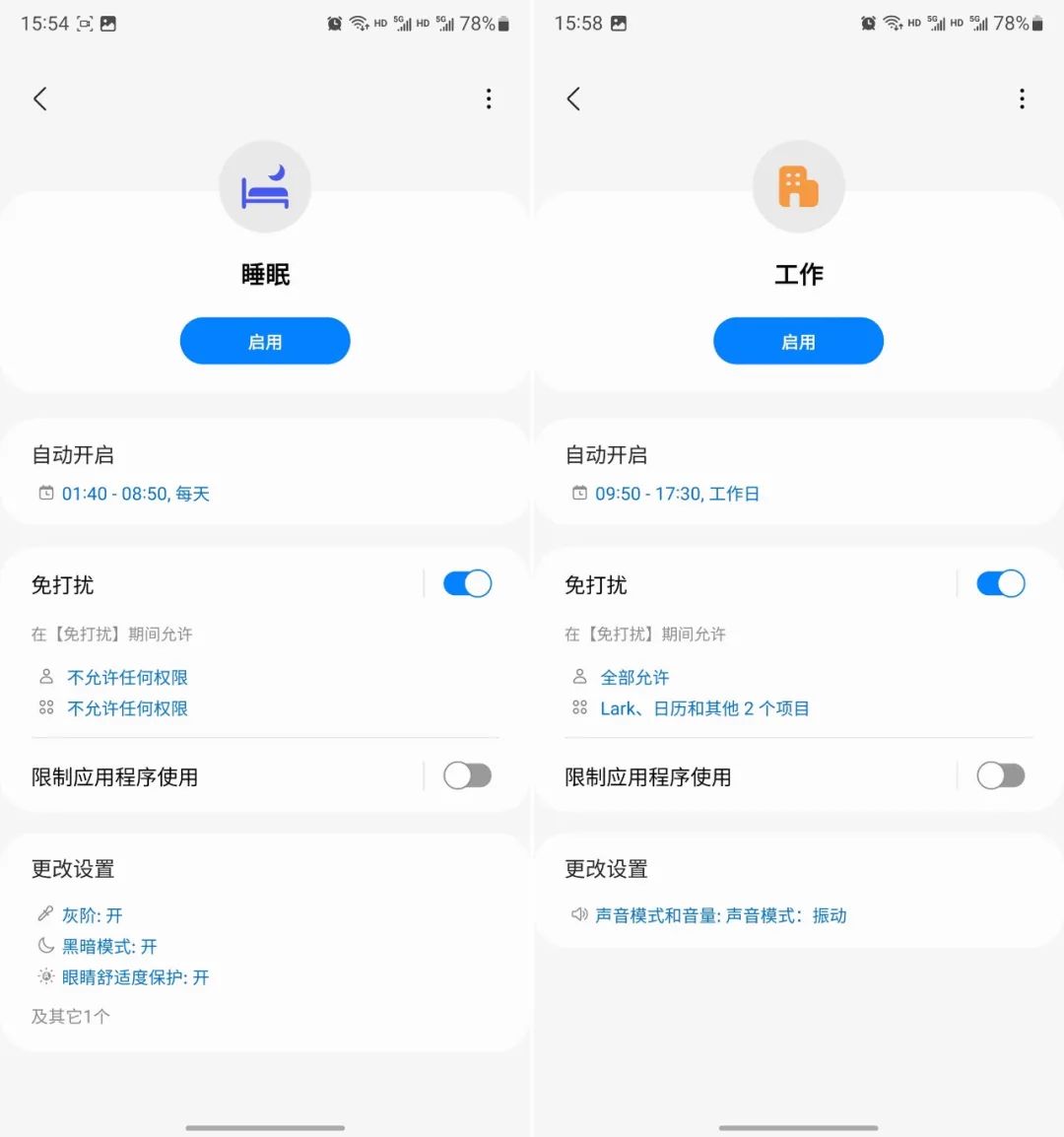Open the 眼睛舒适度保护: 开 setting
The width and height of the screenshot is (1064, 1137).
coord(135,977)
